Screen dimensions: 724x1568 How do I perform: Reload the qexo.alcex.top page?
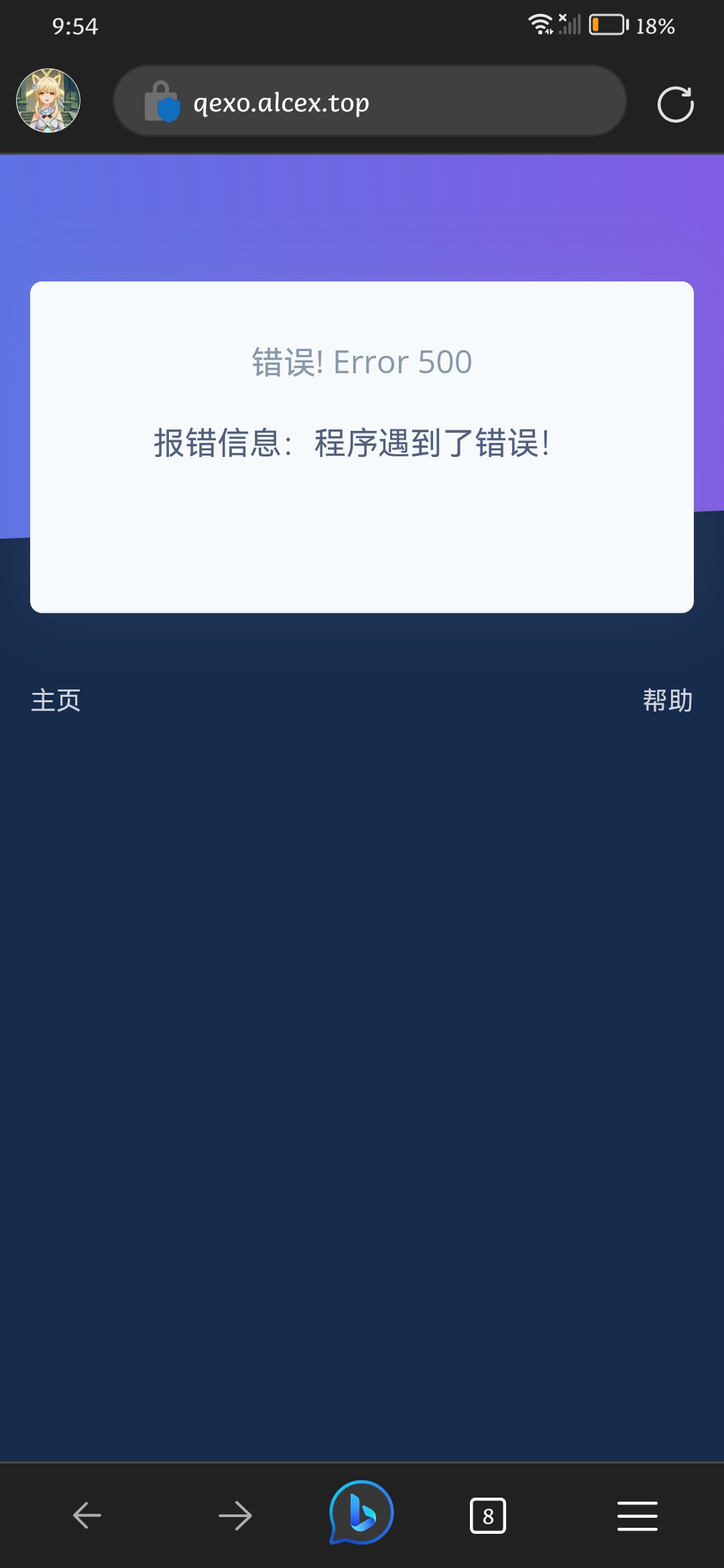(676, 104)
